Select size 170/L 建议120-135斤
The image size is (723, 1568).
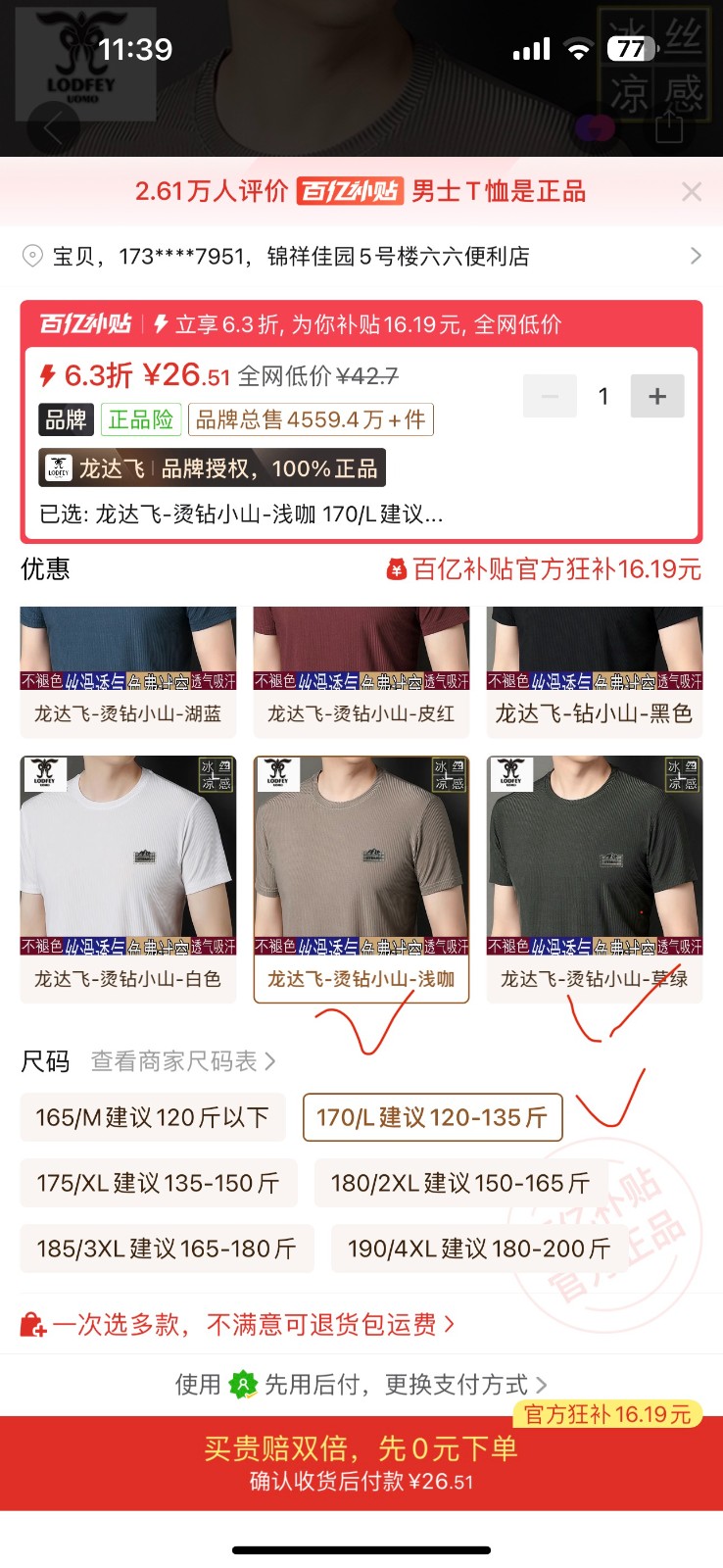coord(432,1117)
